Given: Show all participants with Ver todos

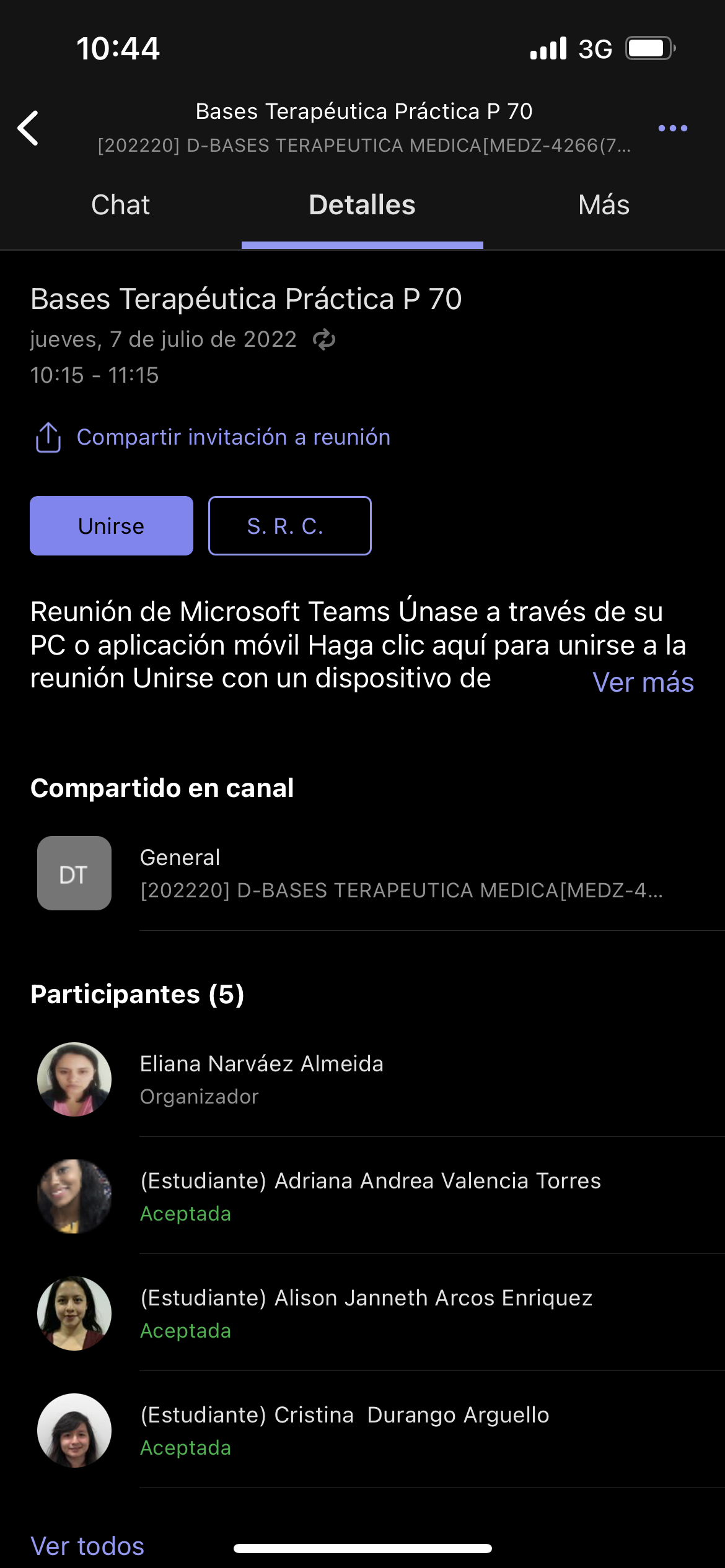Looking at the screenshot, I should pyautogui.click(x=87, y=1546).
